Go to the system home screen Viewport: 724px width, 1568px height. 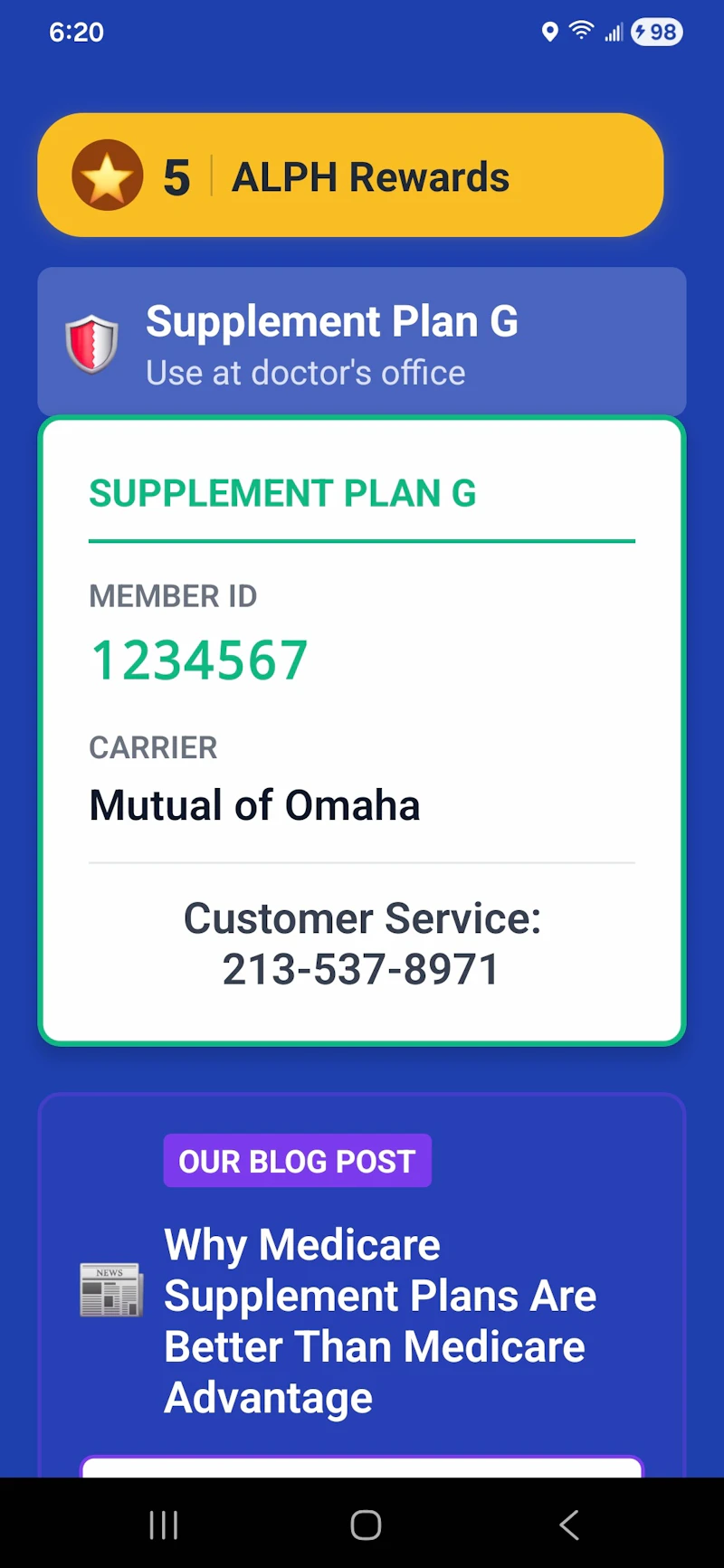[366, 1525]
